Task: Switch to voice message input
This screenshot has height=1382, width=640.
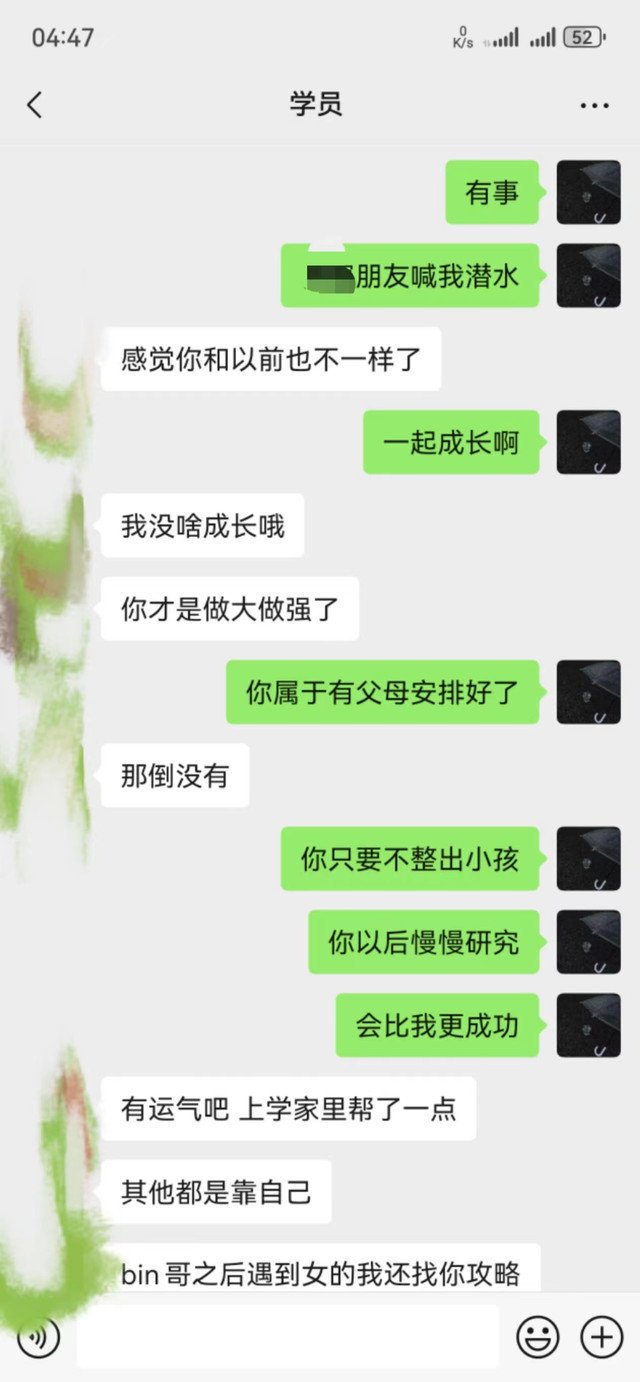Action: [38, 1337]
